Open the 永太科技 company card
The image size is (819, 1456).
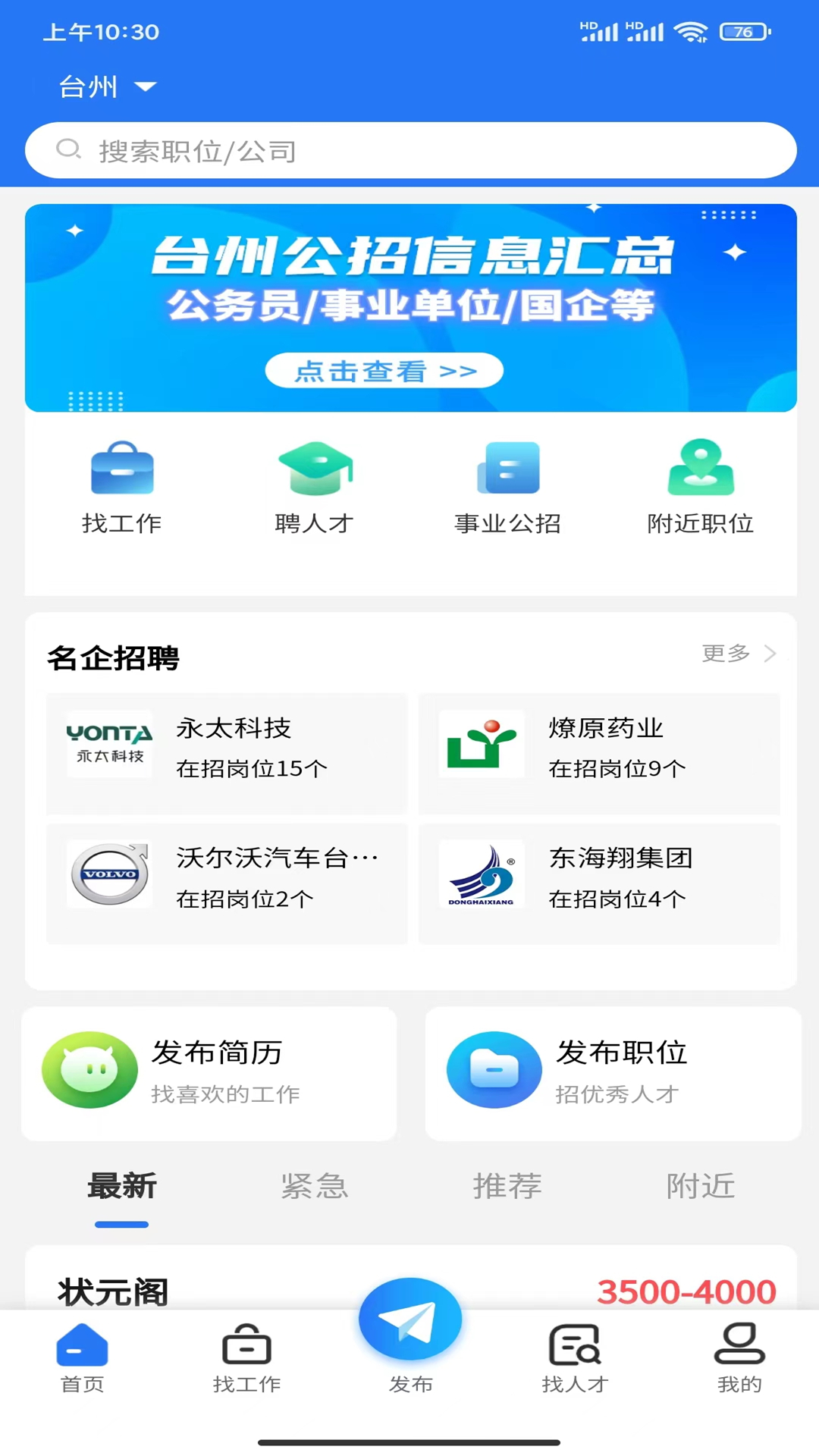click(227, 748)
